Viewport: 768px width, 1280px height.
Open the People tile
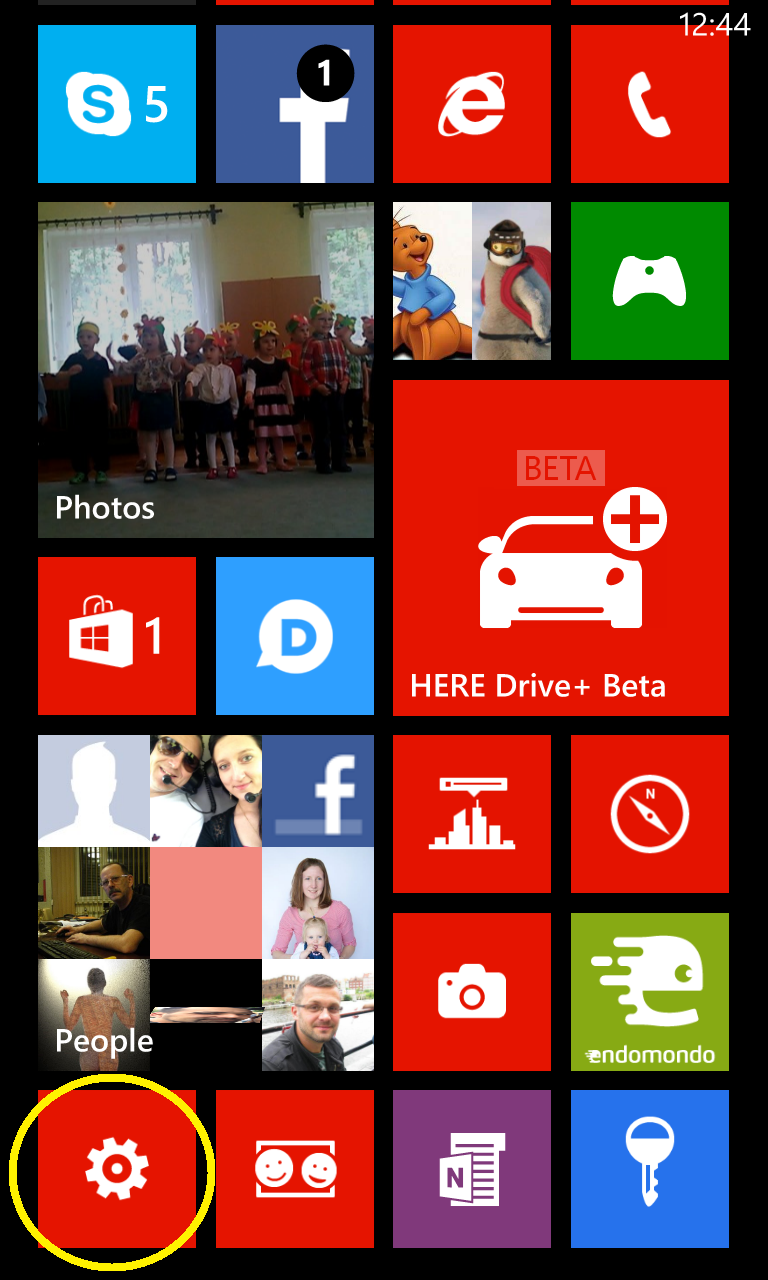206,903
